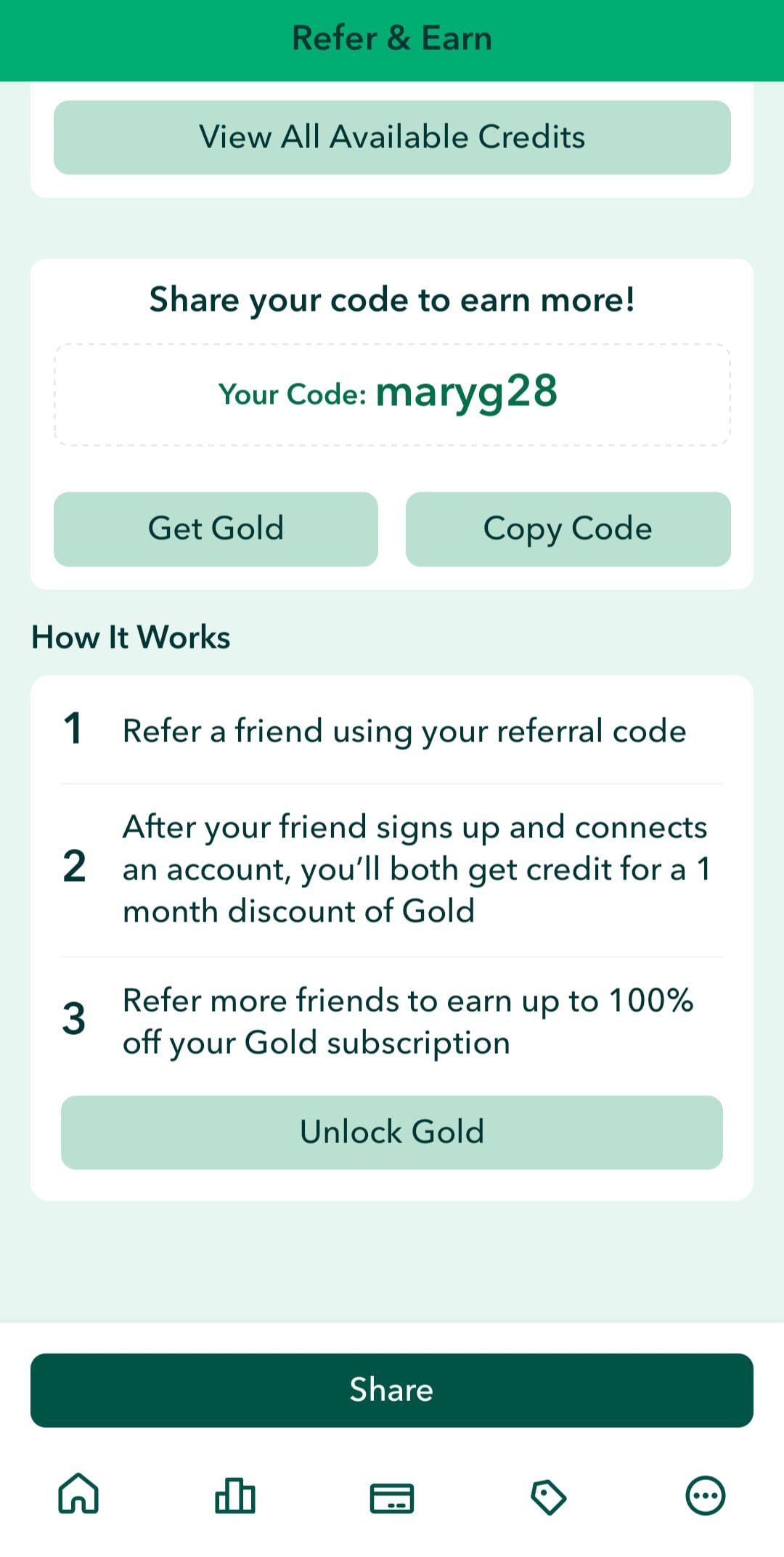
Task: Switch to the card tab
Action: click(392, 1497)
